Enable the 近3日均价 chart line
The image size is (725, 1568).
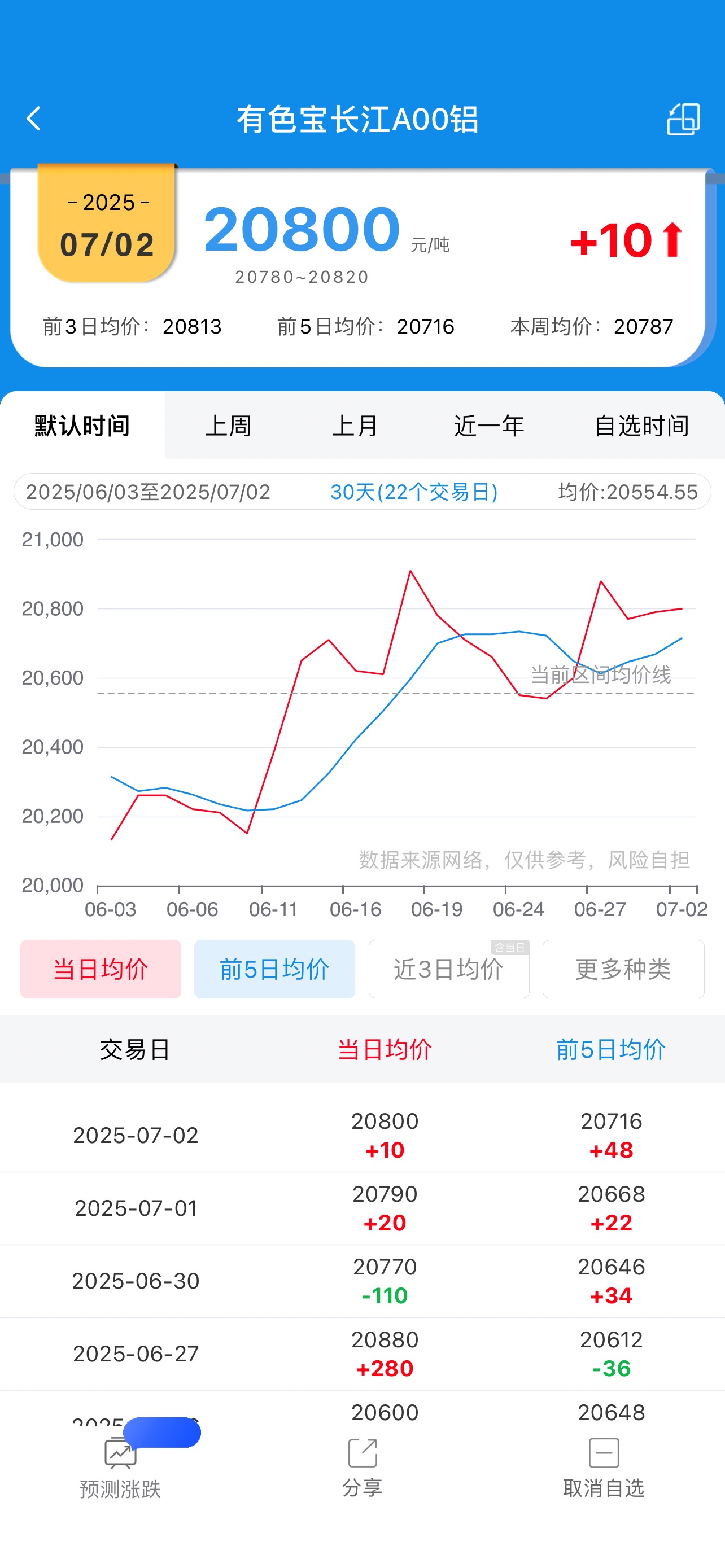click(x=449, y=969)
